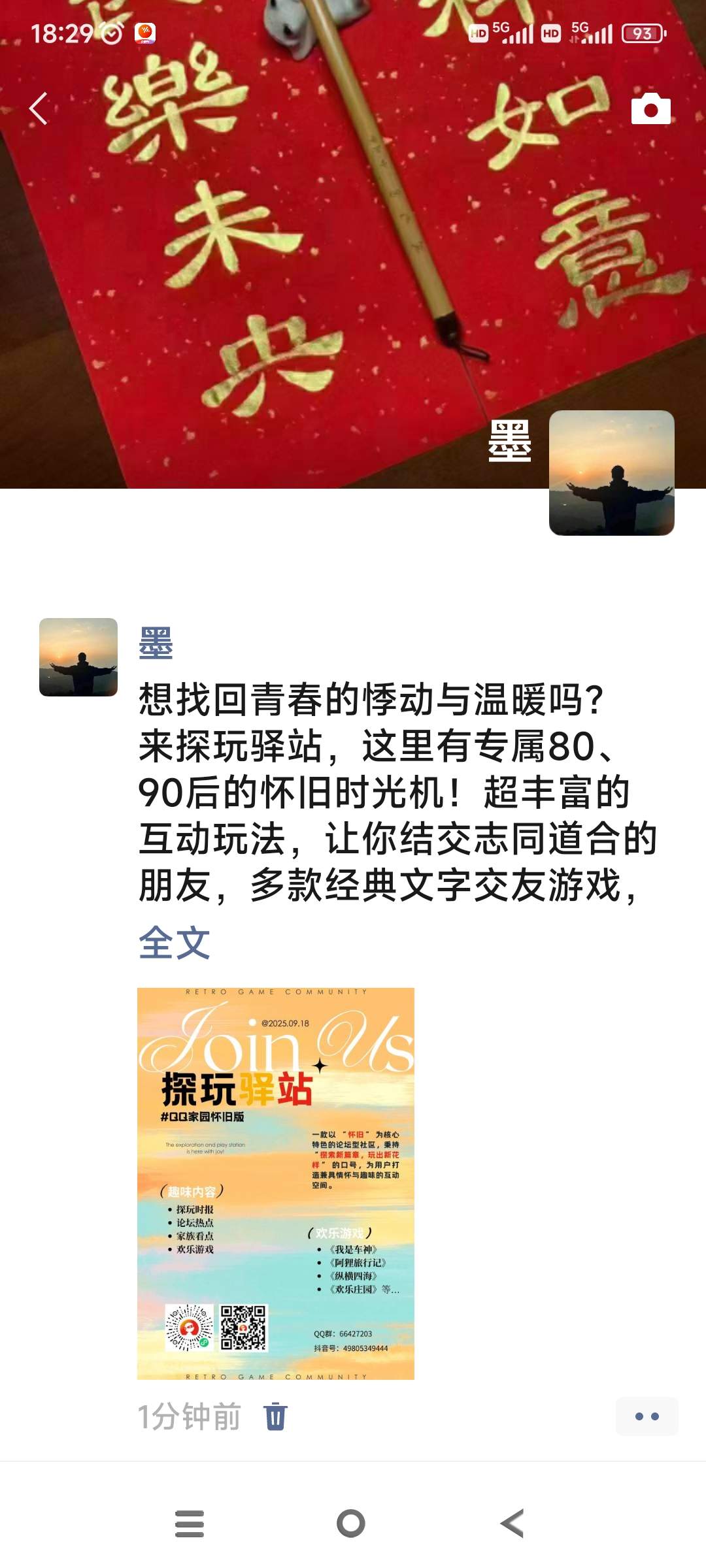Open the like and comment options menu
The width and height of the screenshot is (706, 1568).
(x=647, y=1416)
